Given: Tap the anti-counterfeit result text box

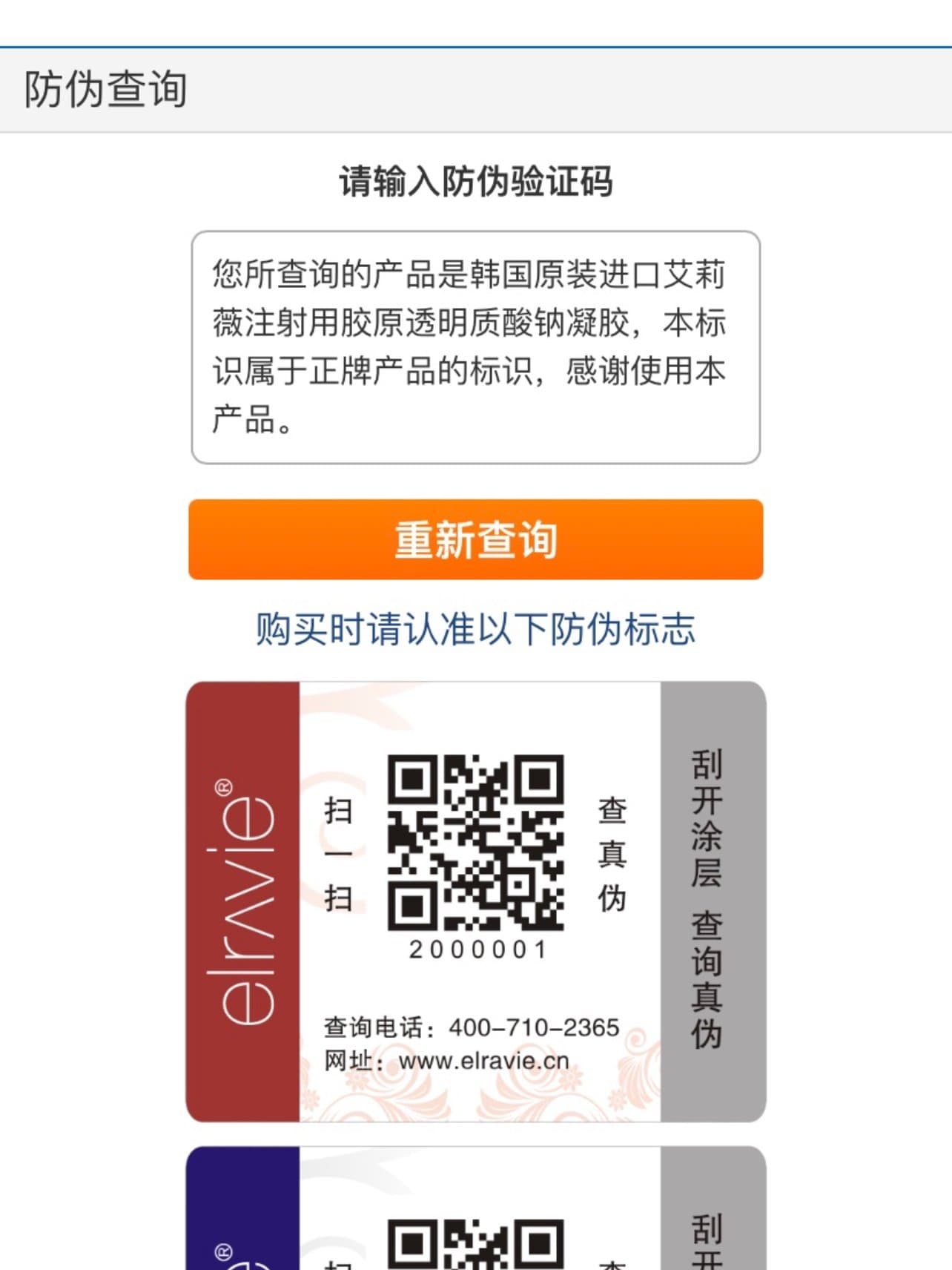Looking at the screenshot, I should 475,347.
